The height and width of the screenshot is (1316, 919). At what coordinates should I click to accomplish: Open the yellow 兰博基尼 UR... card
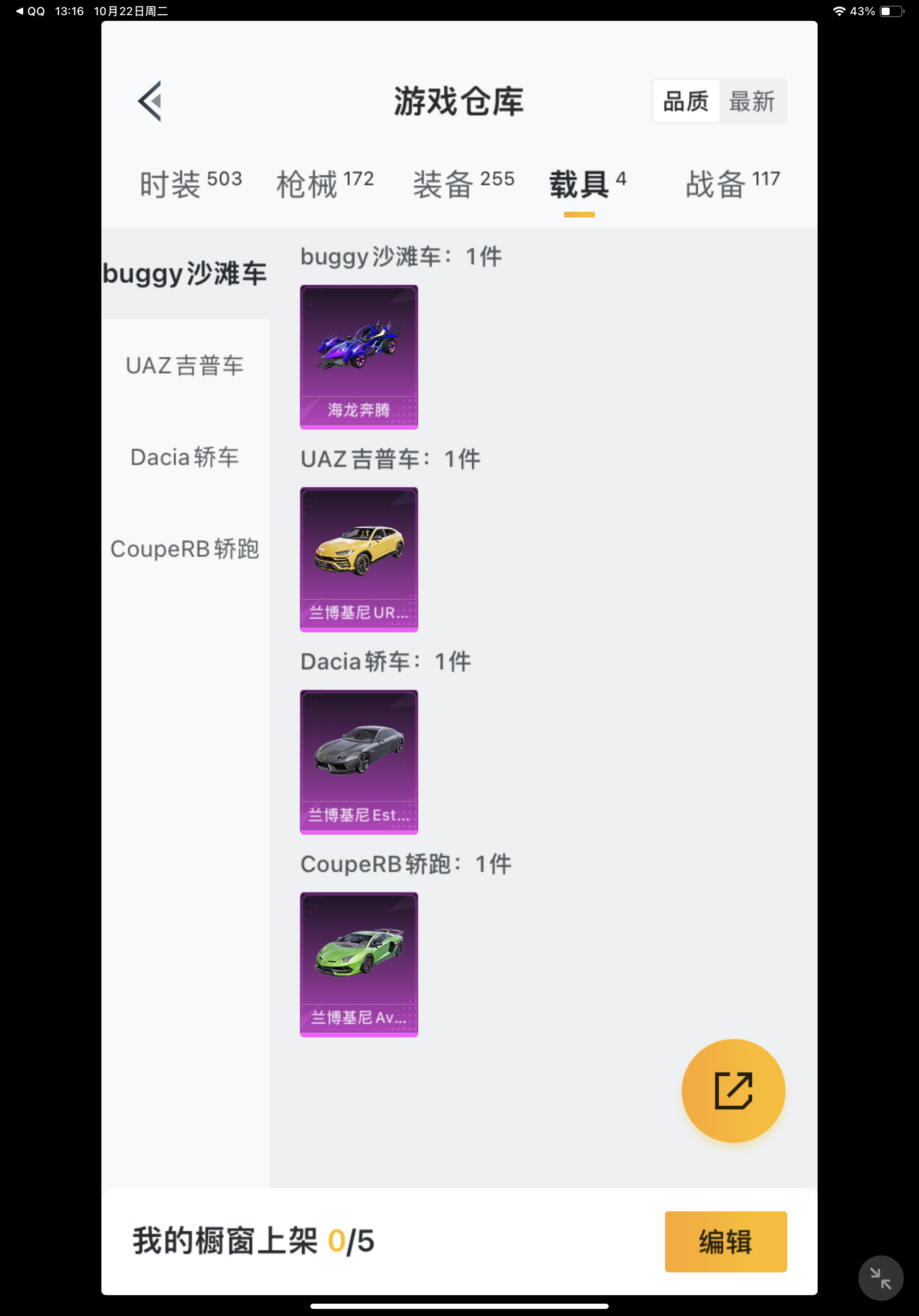pyautogui.click(x=359, y=559)
